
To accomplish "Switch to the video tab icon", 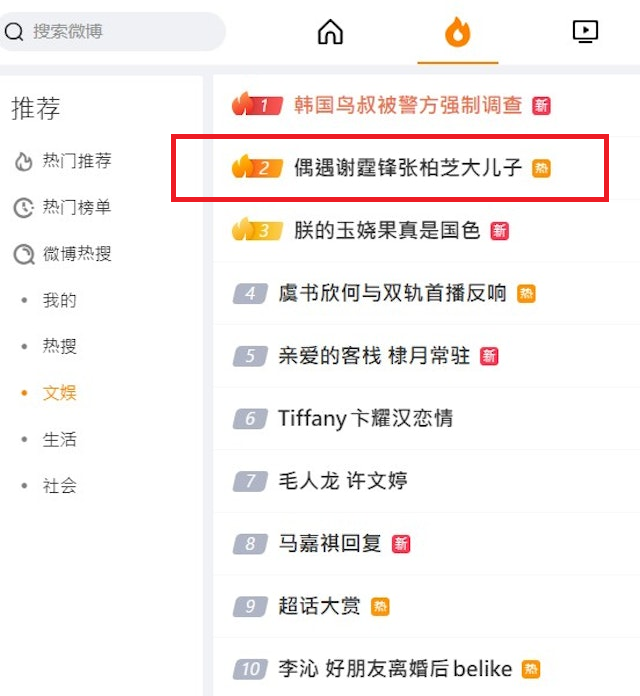I will (585, 31).
